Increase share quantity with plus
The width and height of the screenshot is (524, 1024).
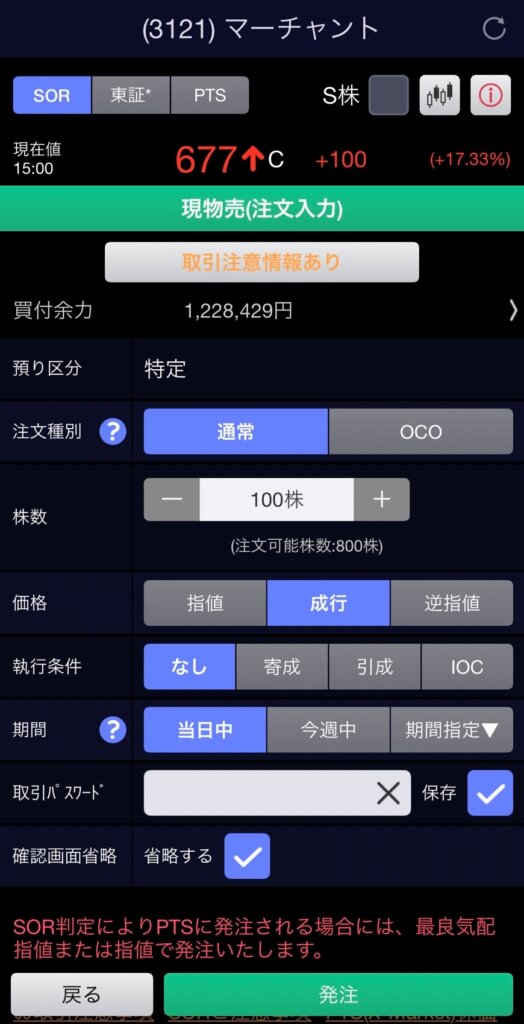point(382,500)
